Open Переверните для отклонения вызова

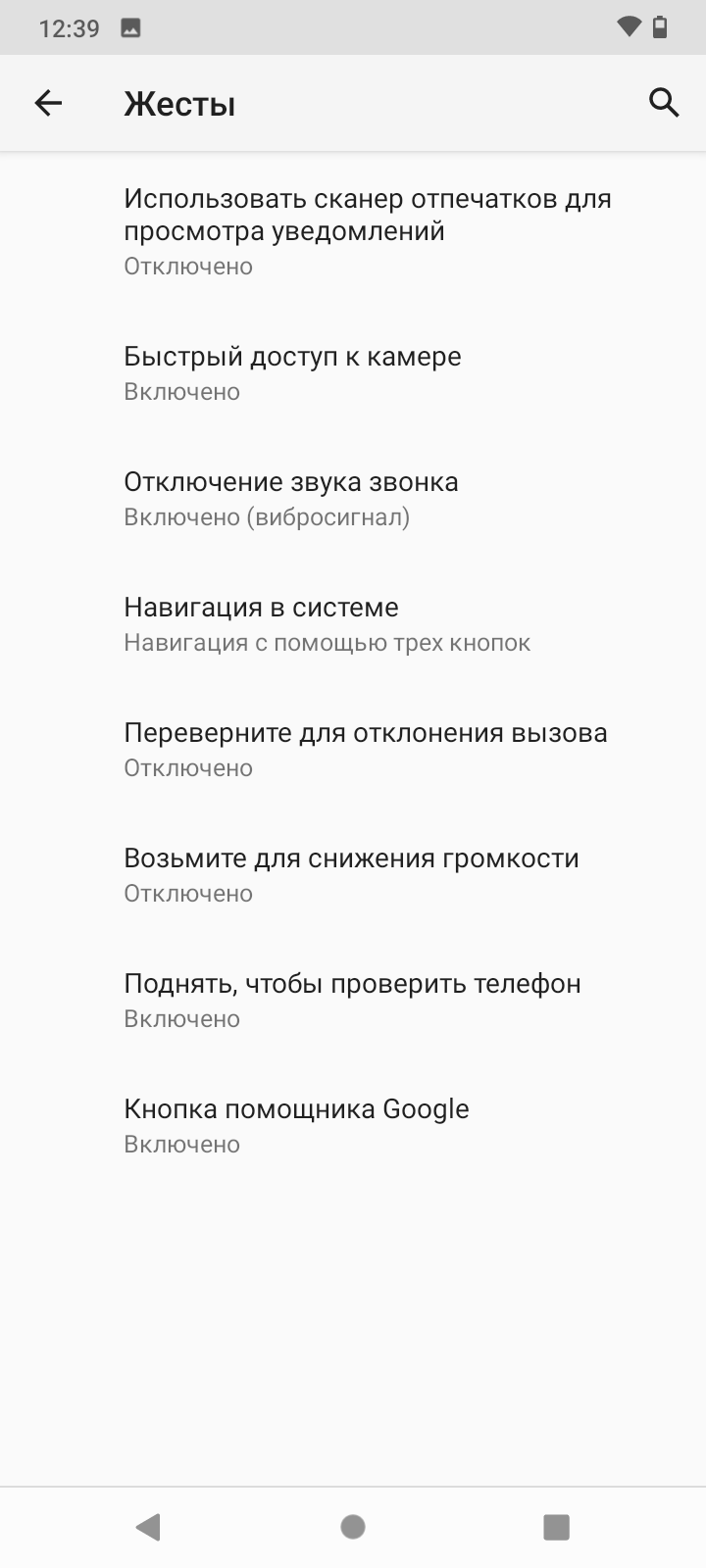[365, 749]
